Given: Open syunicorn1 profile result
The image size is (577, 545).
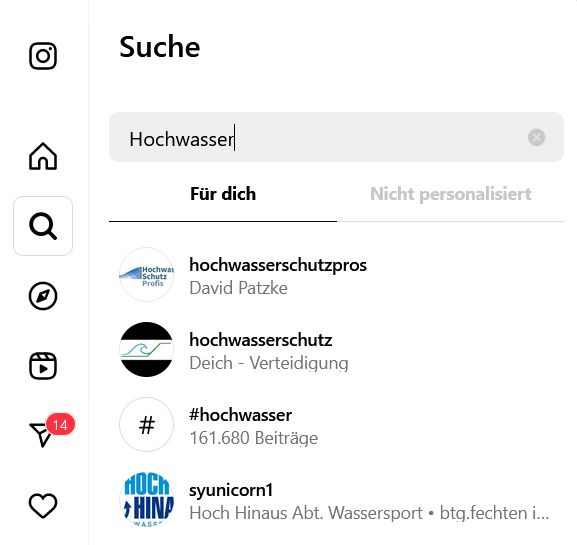Looking at the screenshot, I should tap(336, 500).
